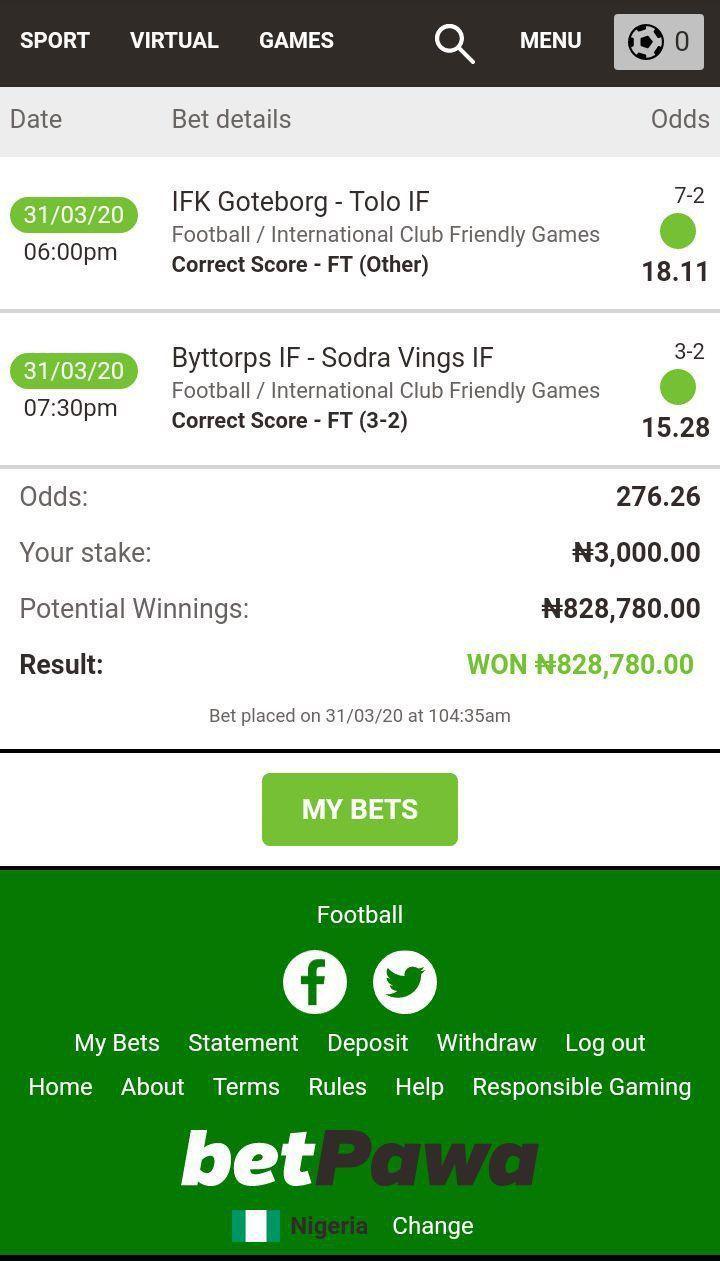
Task: Open the Football footer link
Action: coord(360,915)
